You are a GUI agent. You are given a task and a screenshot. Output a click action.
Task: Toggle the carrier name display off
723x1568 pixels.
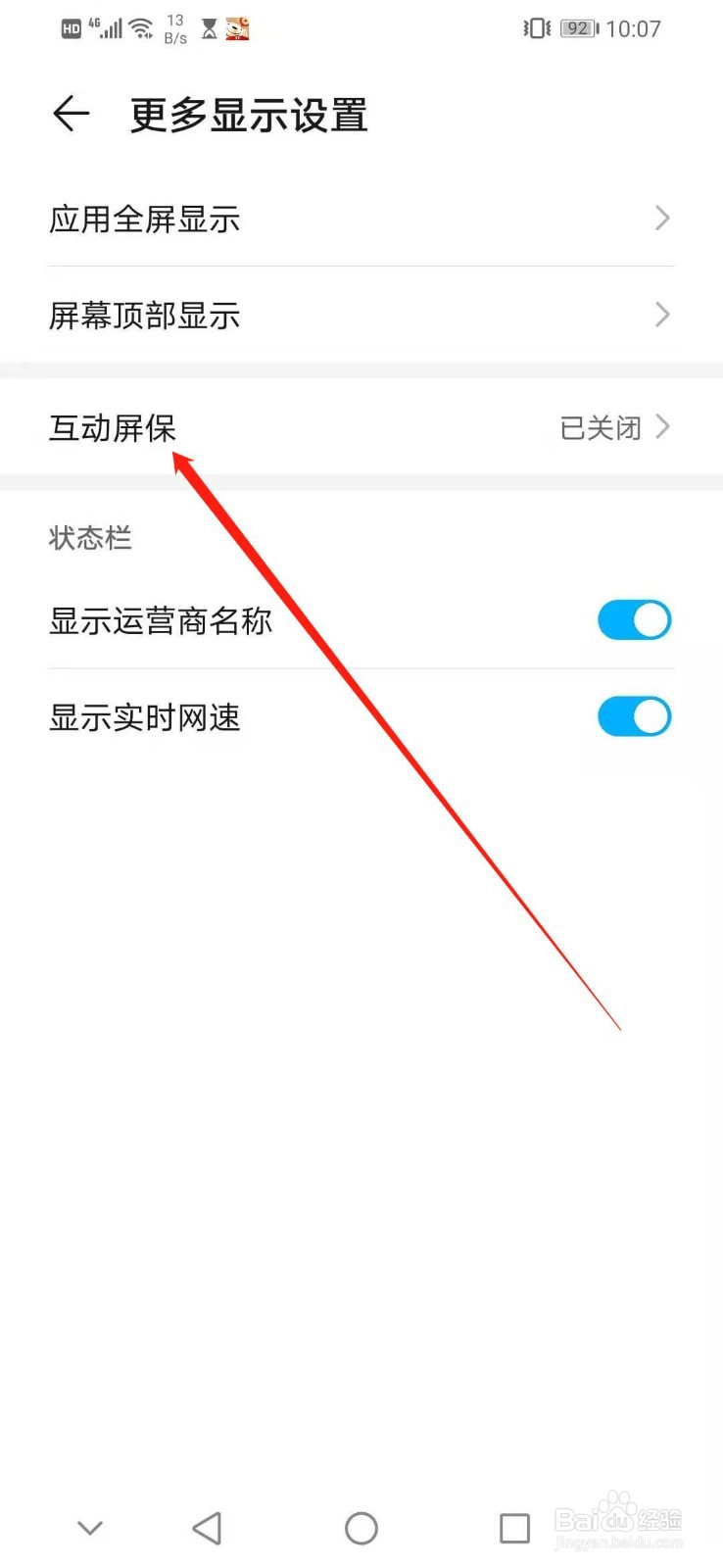click(634, 619)
